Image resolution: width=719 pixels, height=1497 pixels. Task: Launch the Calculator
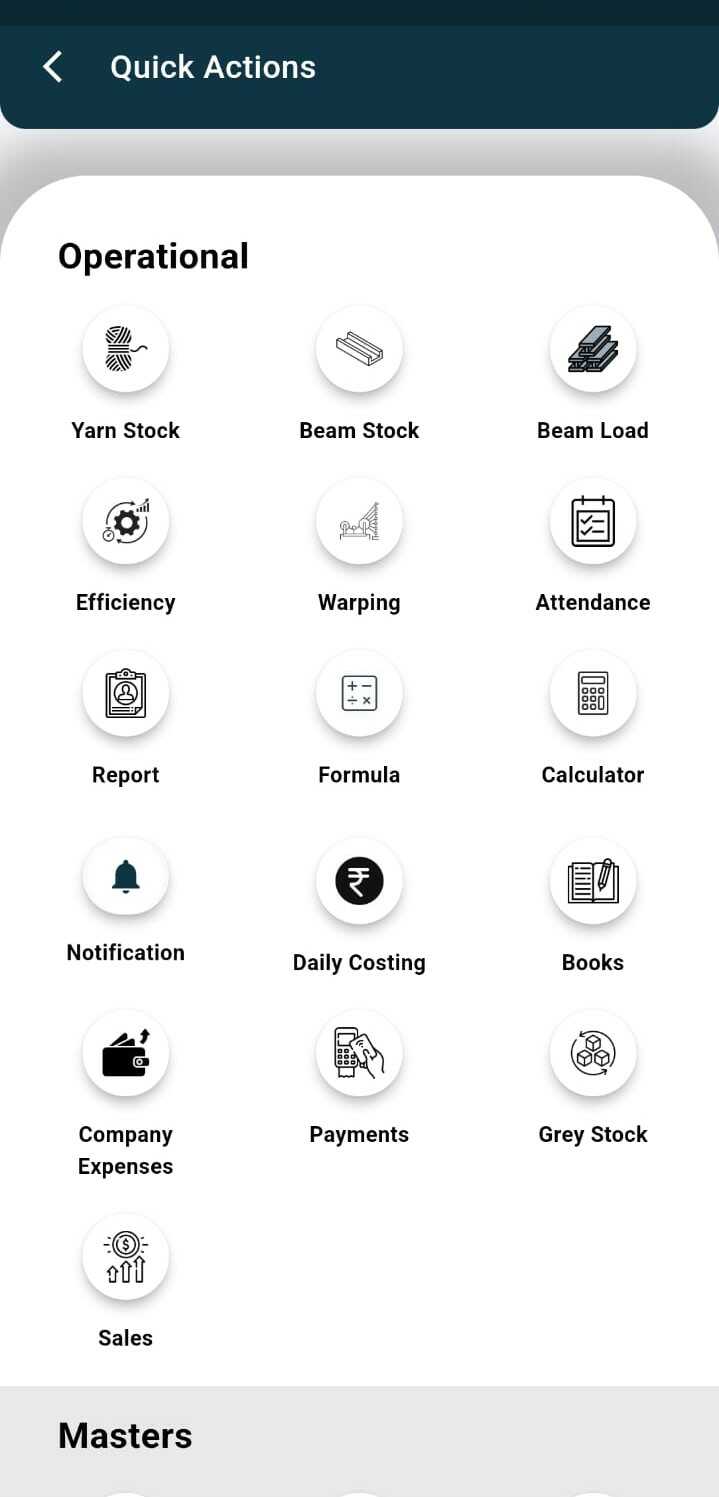click(593, 694)
